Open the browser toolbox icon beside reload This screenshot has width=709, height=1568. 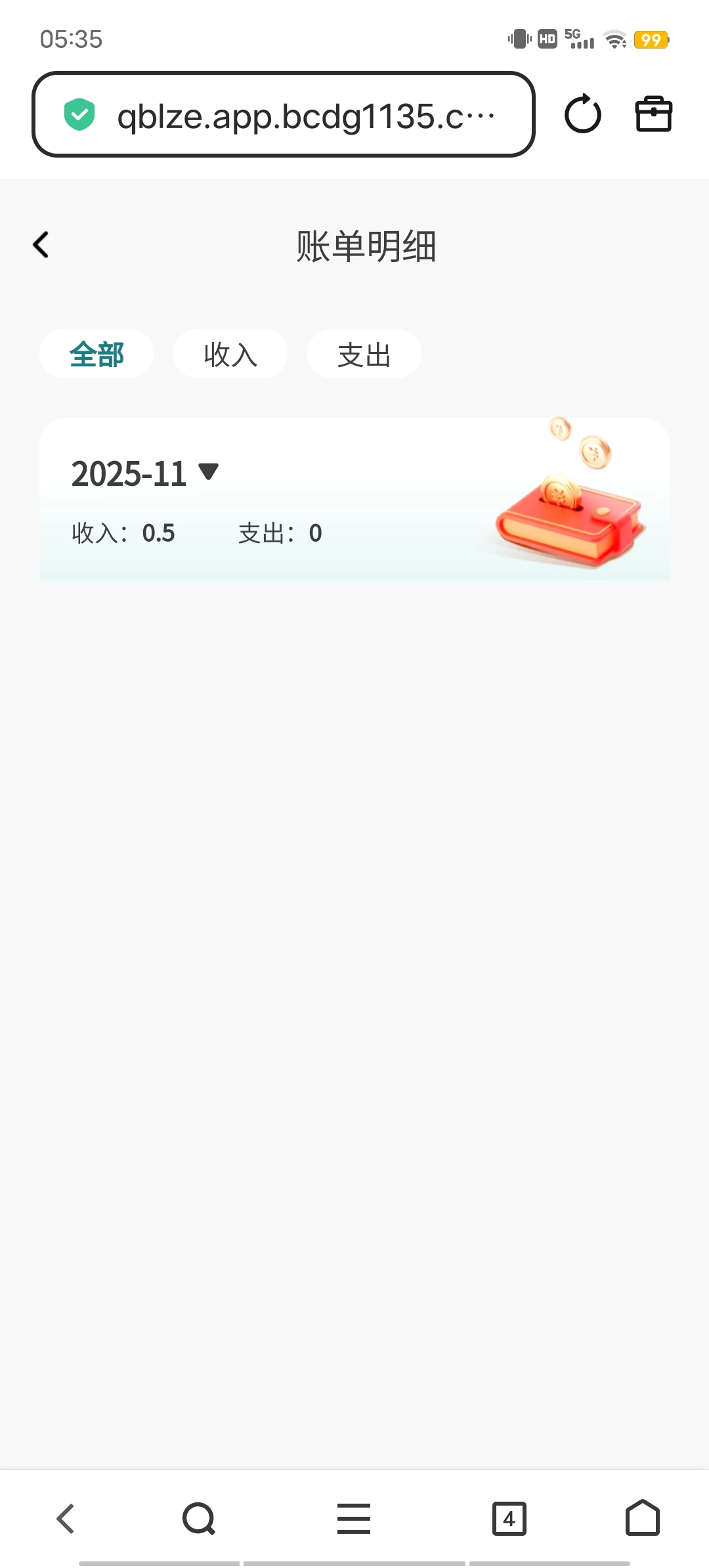click(655, 114)
